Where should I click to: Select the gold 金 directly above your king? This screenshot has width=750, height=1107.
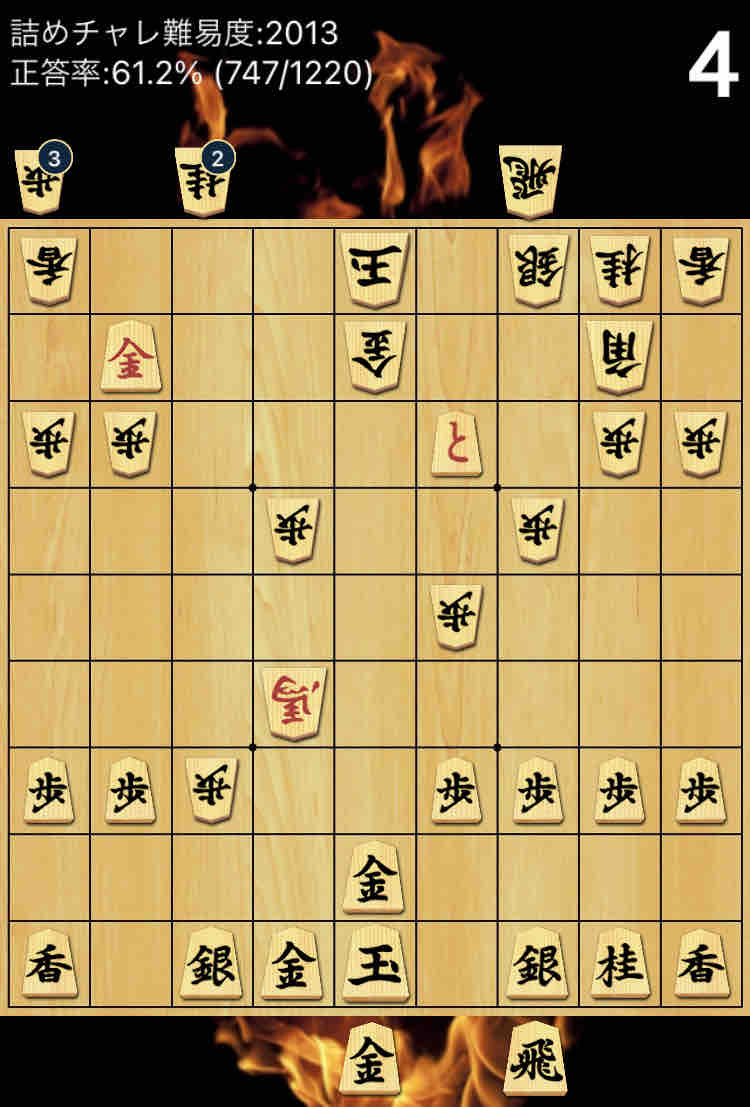(372, 878)
